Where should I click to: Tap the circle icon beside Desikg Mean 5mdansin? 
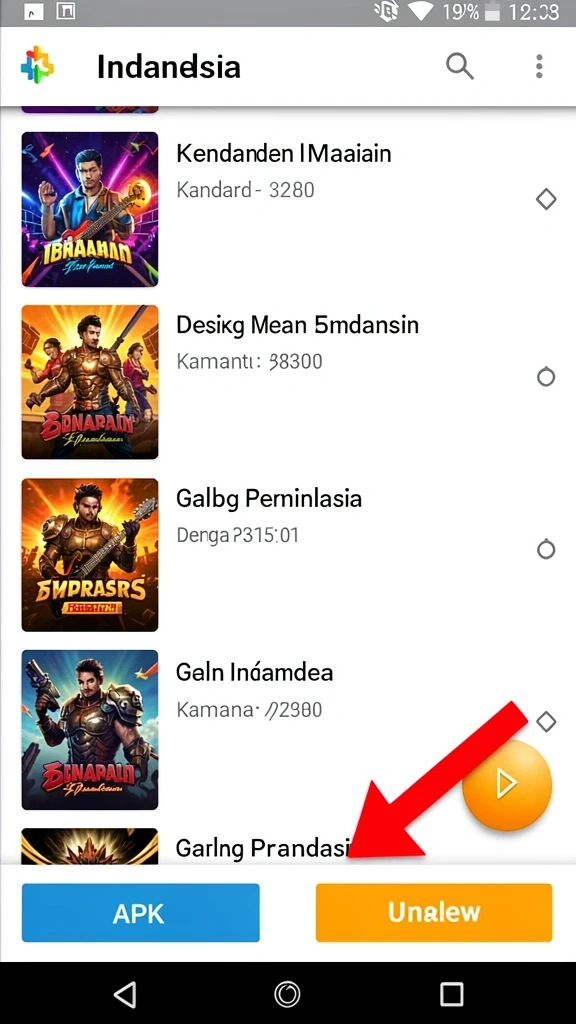(546, 377)
